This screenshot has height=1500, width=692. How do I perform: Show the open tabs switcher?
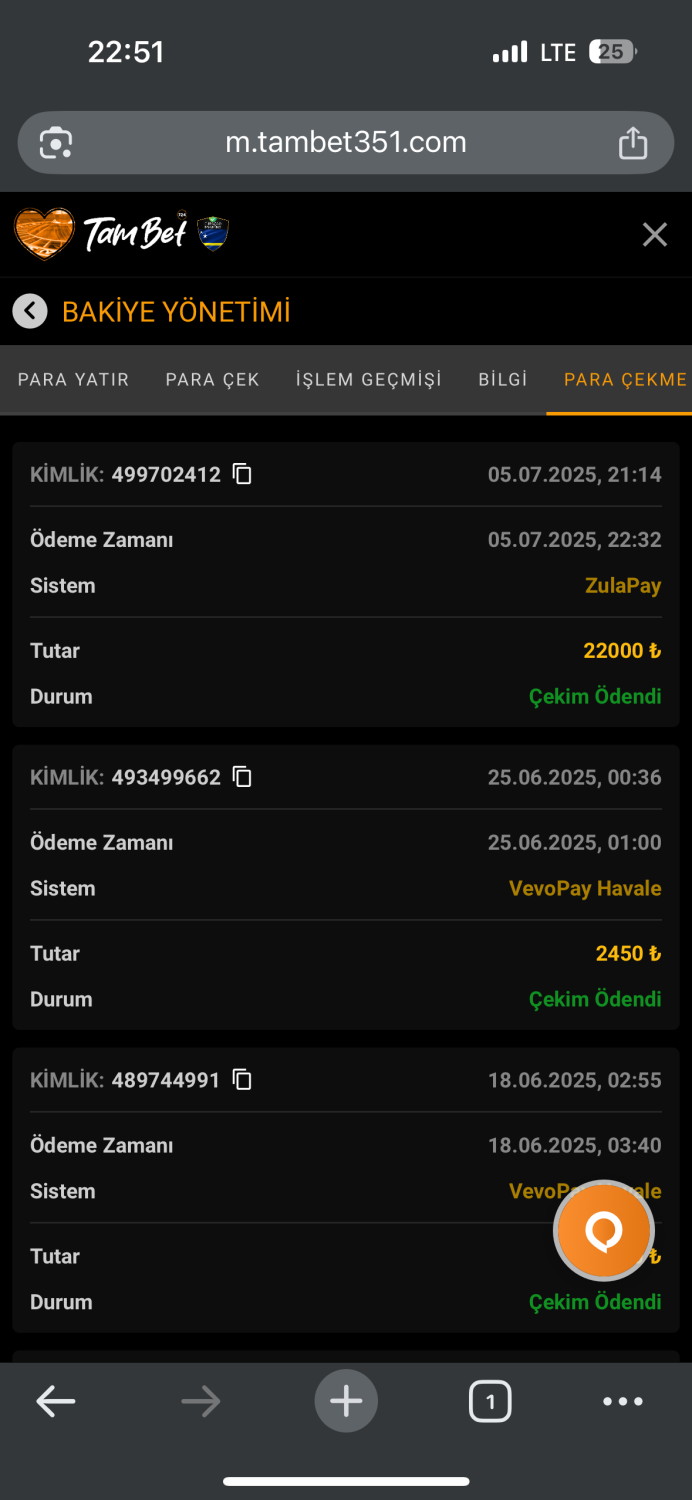click(x=490, y=1402)
